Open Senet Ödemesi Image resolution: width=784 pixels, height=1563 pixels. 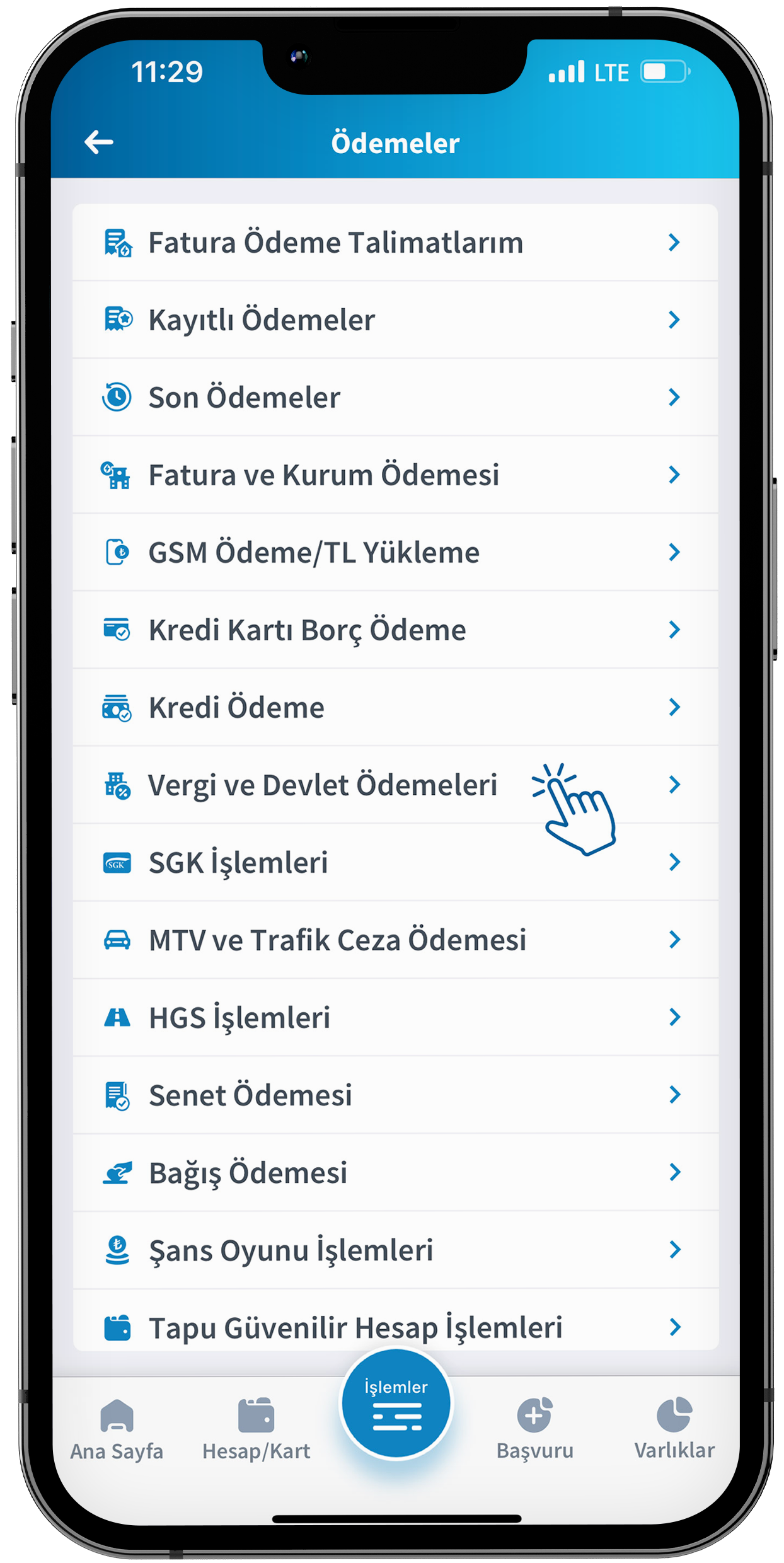point(395,1095)
